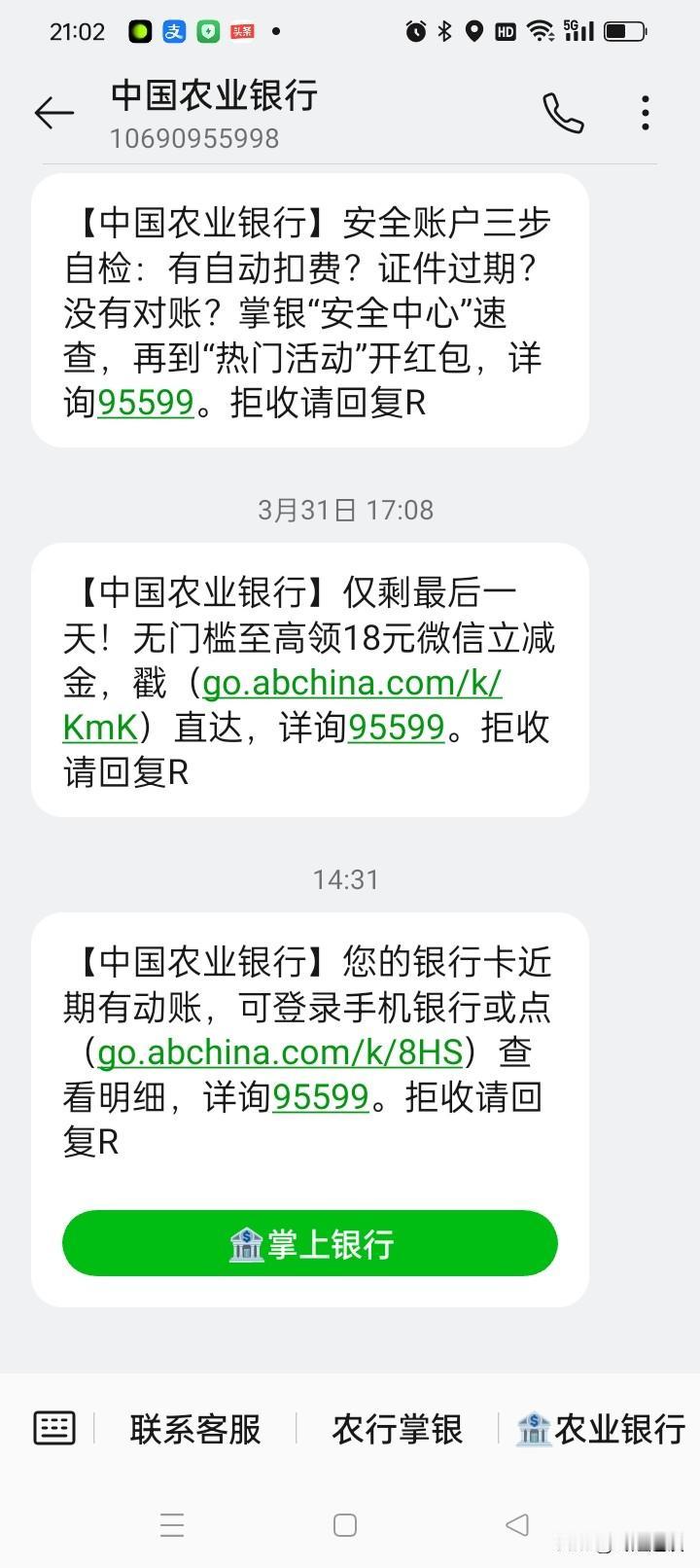Tap the 头条 icon in the status bar
Viewport: 700px width, 1568px height.
point(240,30)
